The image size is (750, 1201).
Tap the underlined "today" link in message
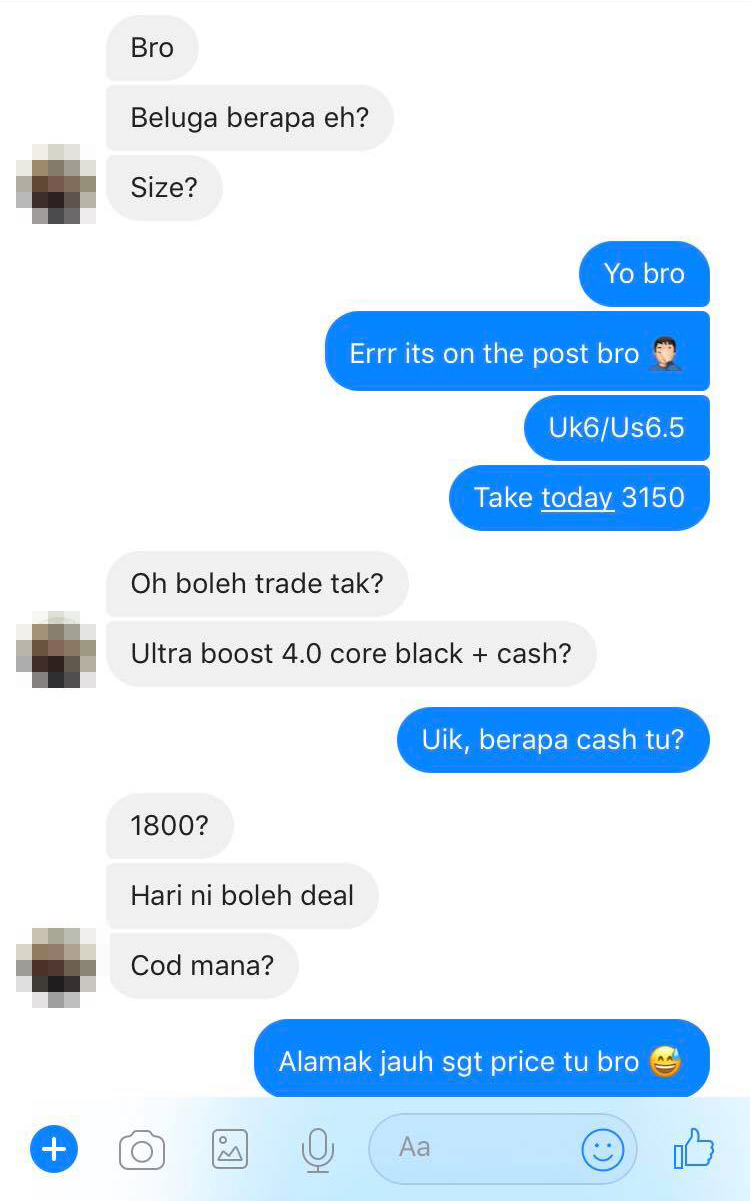(x=577, y=498)
